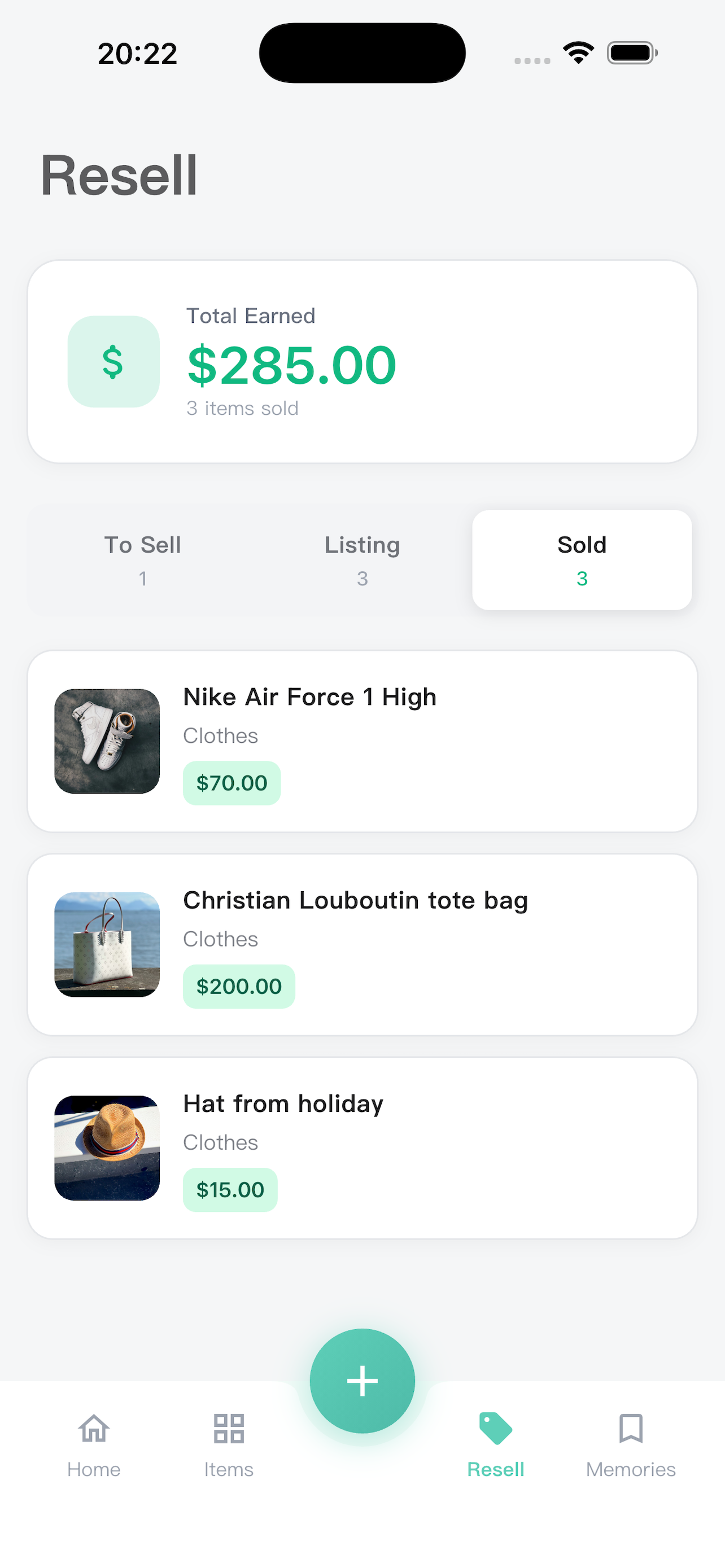Screen dimensions: 725x1568
Task: Click the straw hat thumbnail photo
Action: point(107,1147)
